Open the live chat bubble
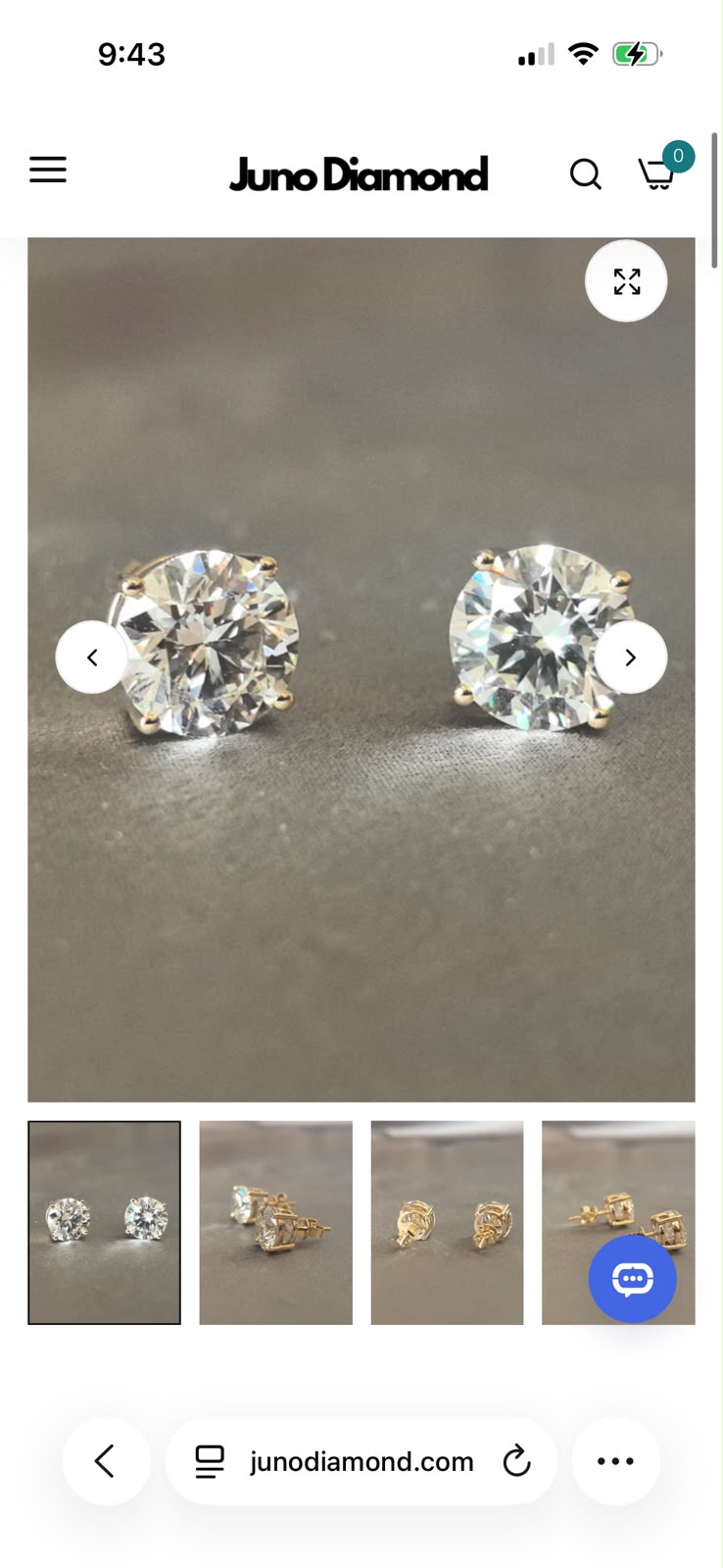Screen dimensions: 723x1568 [x=632, y=1279]
